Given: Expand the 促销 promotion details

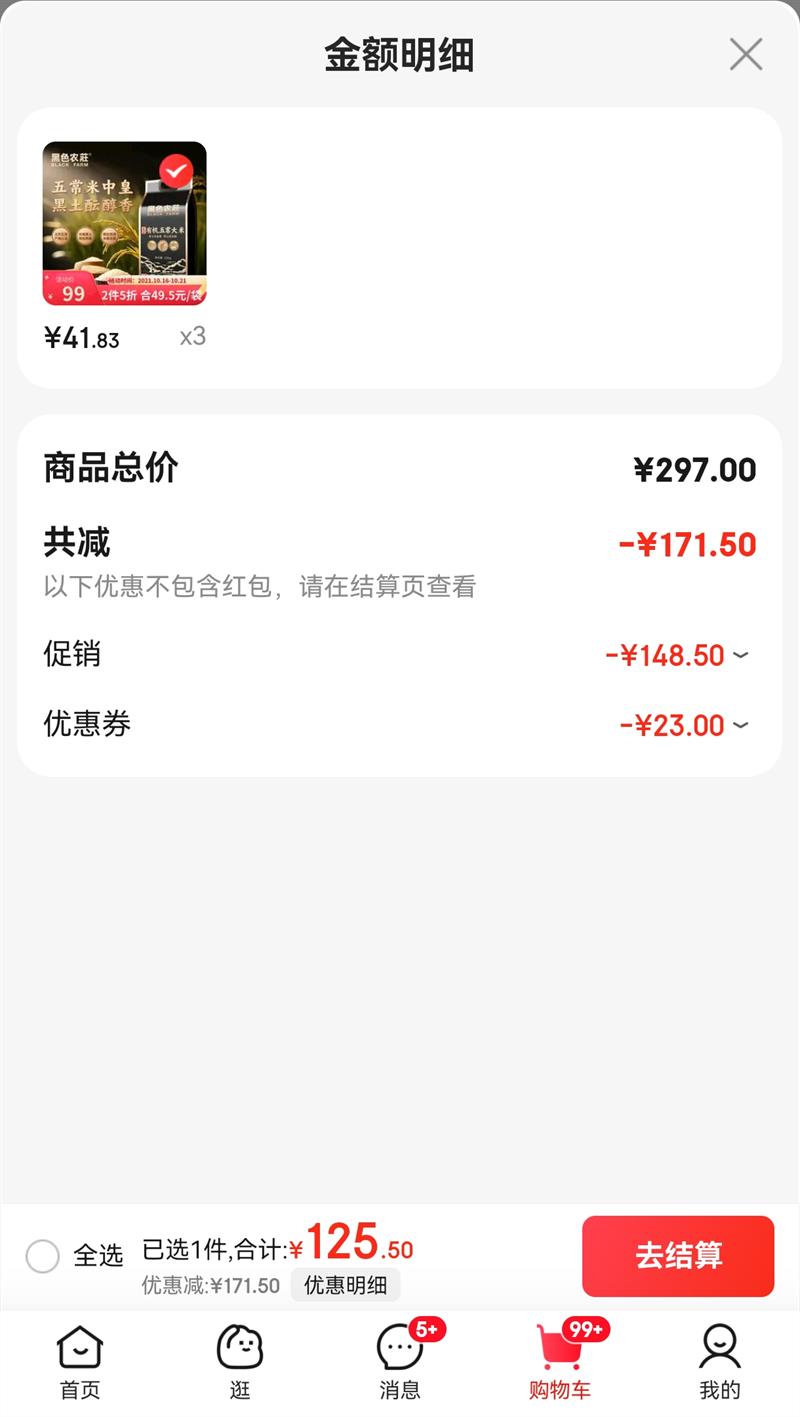Looking at the screenshot, I should [x=740, y=655].
